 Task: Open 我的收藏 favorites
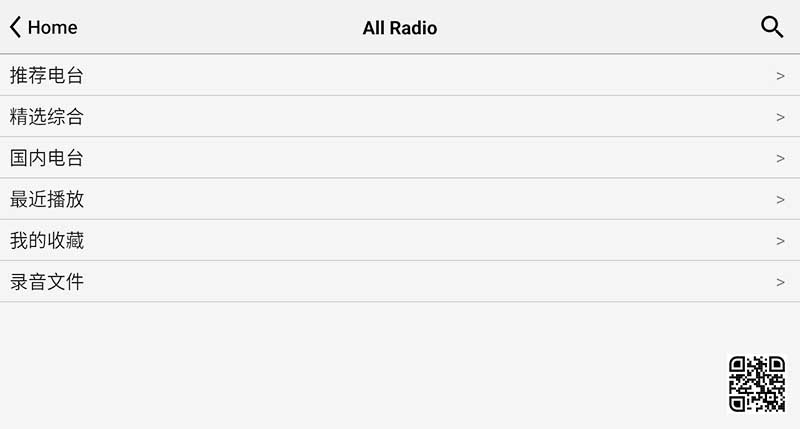click(x=400, y=241)
